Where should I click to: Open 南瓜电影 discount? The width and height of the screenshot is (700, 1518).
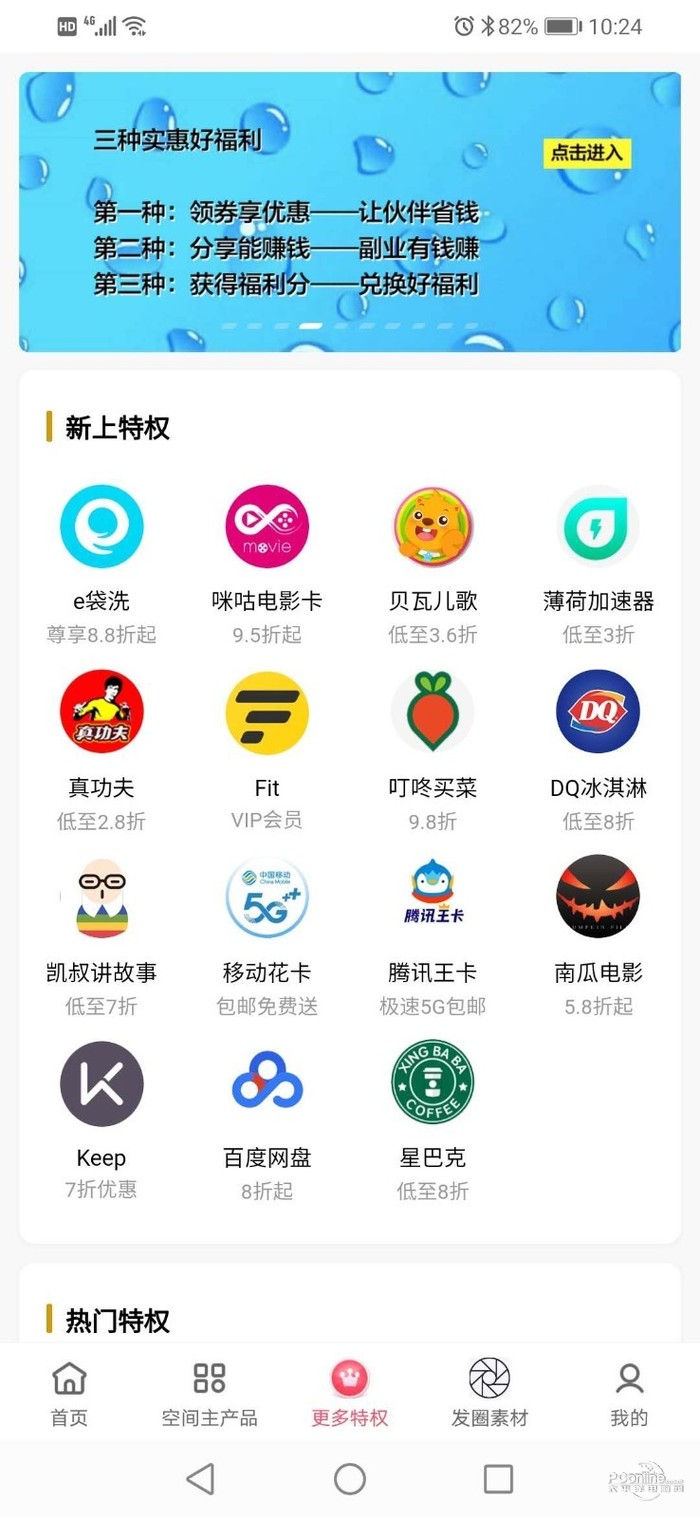click(598, 897)
